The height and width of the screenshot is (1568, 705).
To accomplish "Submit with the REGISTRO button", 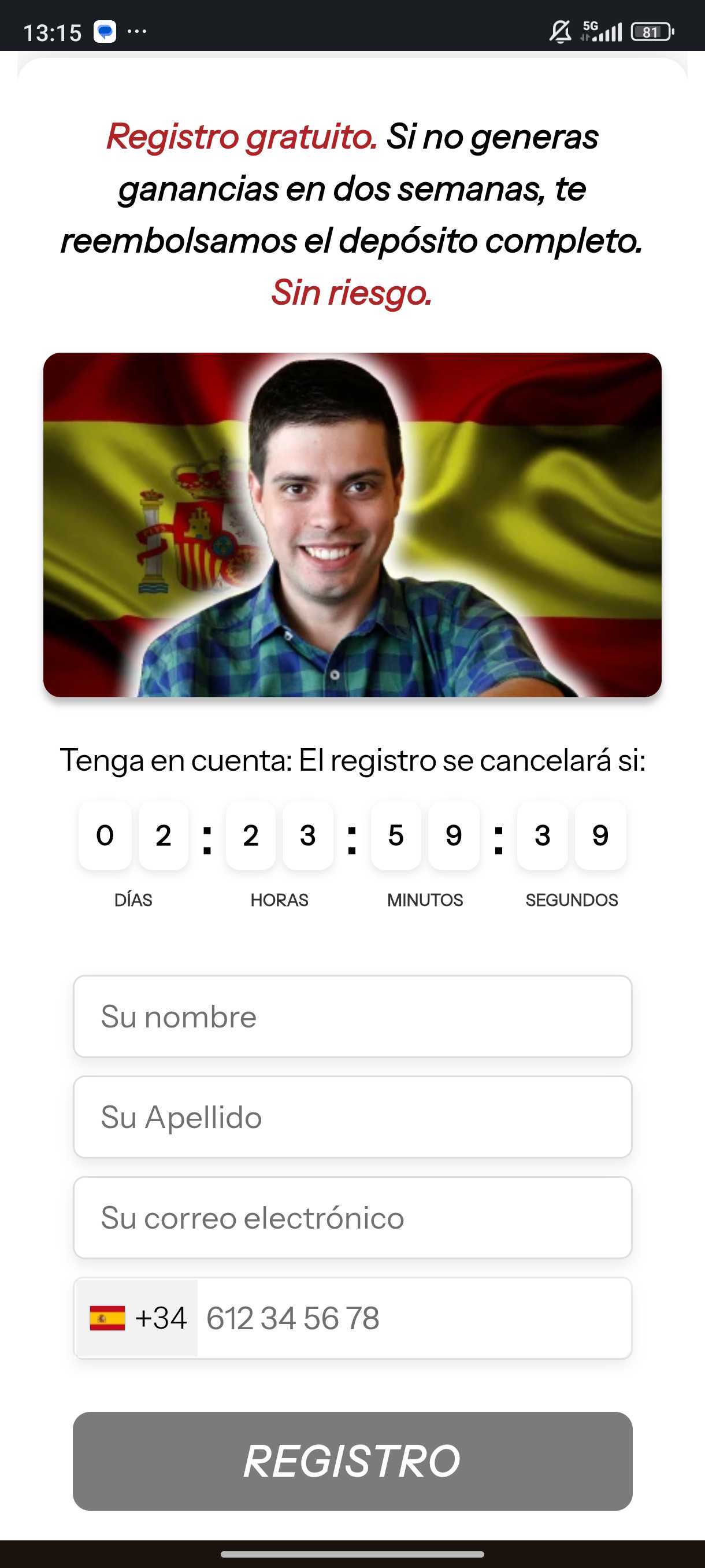I will pyautogui.click(x=352, y=1461).
